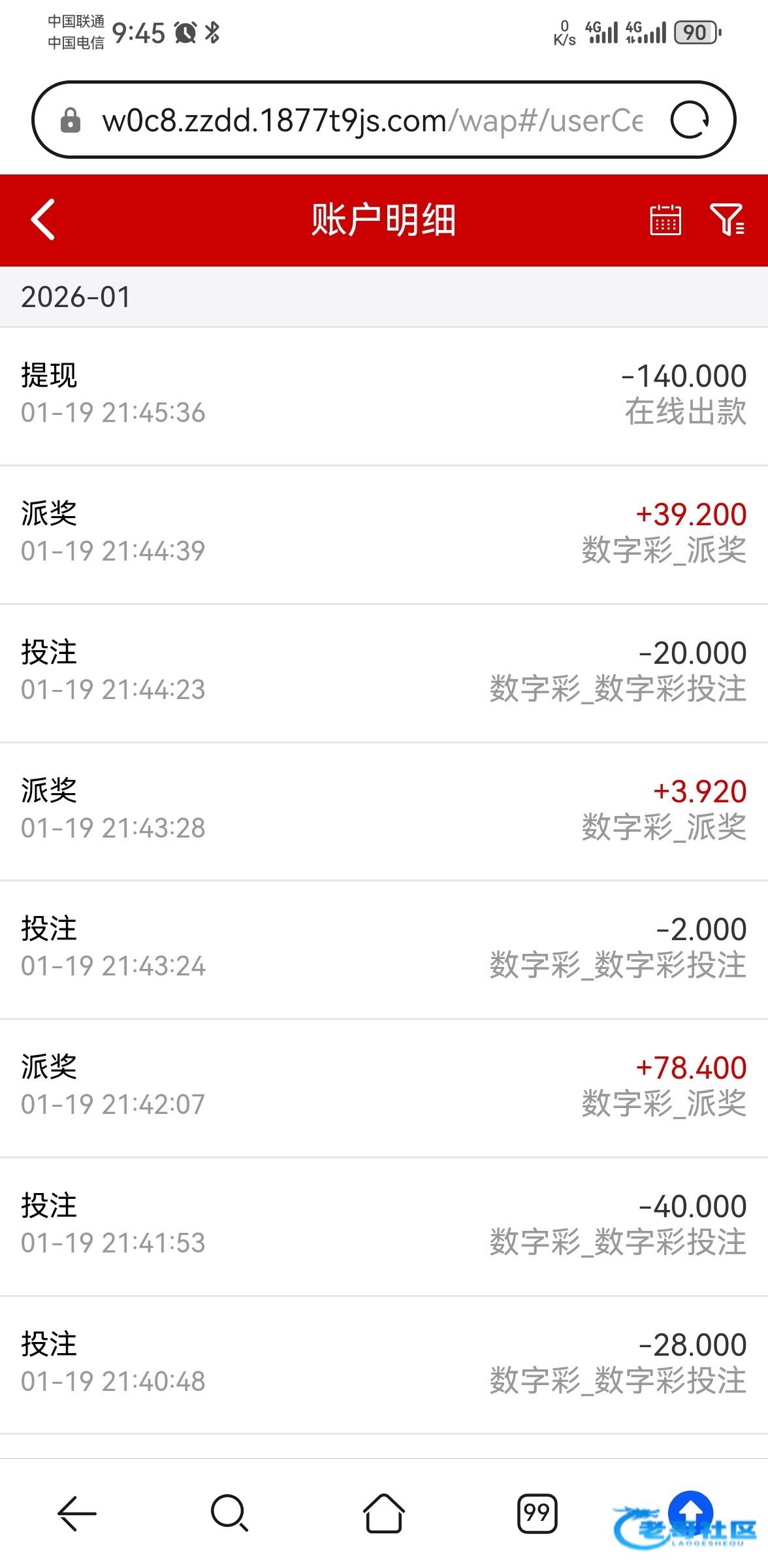Go back using the browser back arrow
The width and height of the screenshot is (768, 1568).
[x=77, y=1513]
